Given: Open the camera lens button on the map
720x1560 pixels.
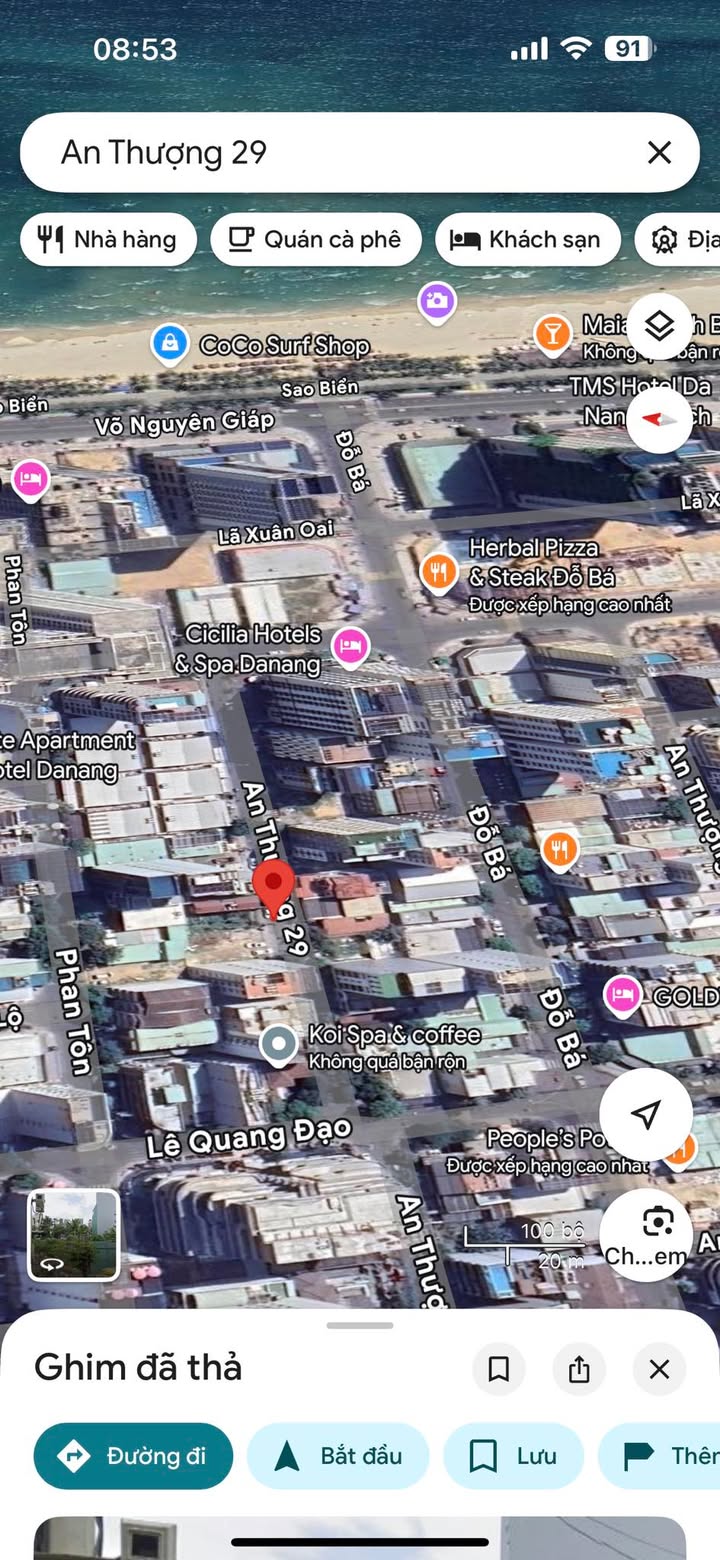Looking at the screenshot, I should click(x=646, y=1235).
